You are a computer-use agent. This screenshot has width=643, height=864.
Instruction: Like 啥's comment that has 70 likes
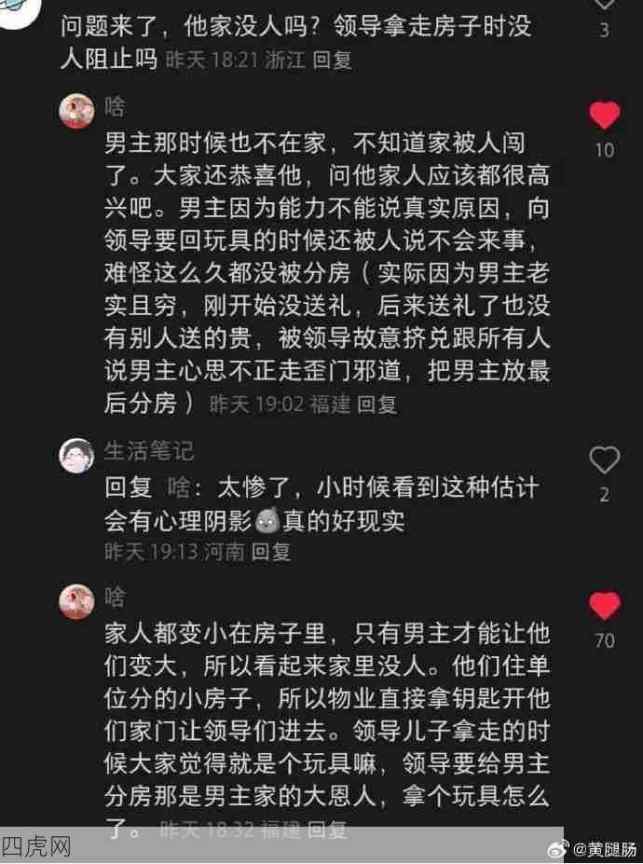click(x=604, y=606)
